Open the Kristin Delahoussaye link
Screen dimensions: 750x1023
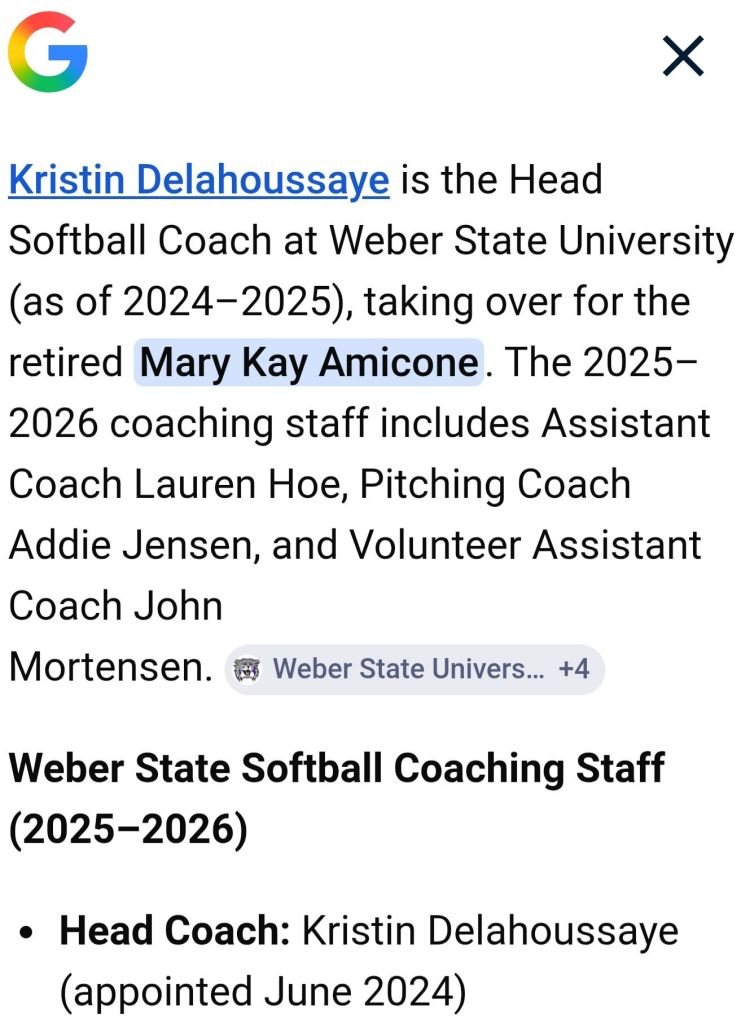coord(198,181)
